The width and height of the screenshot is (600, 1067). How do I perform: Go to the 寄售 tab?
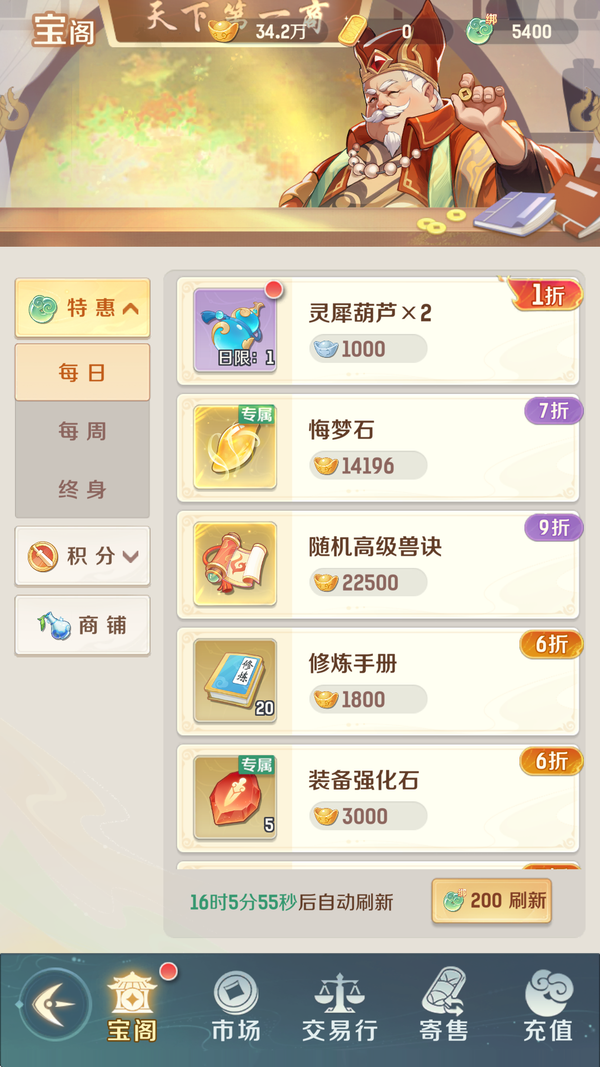(x=444, y=1005)
